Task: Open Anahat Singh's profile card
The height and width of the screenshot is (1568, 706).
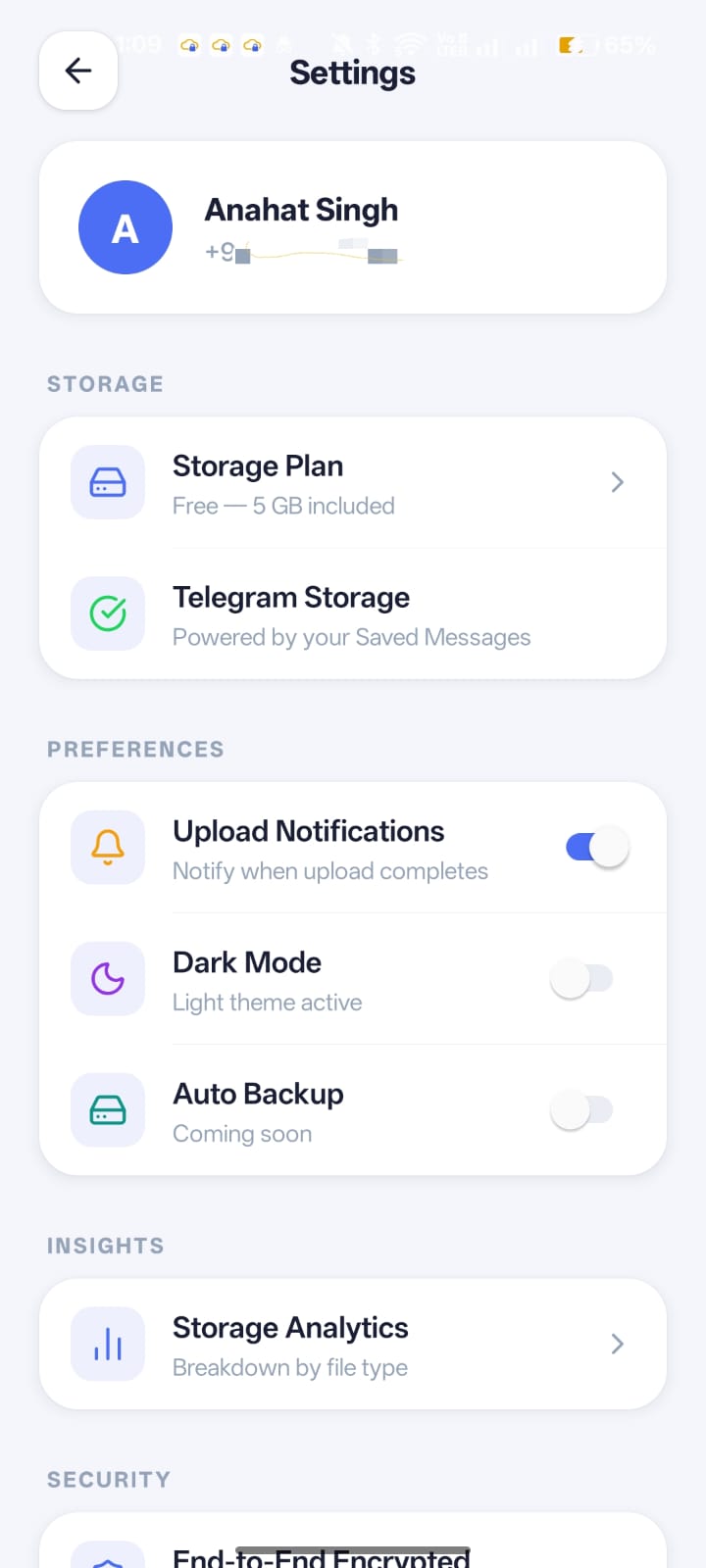Action: (353, 227)
